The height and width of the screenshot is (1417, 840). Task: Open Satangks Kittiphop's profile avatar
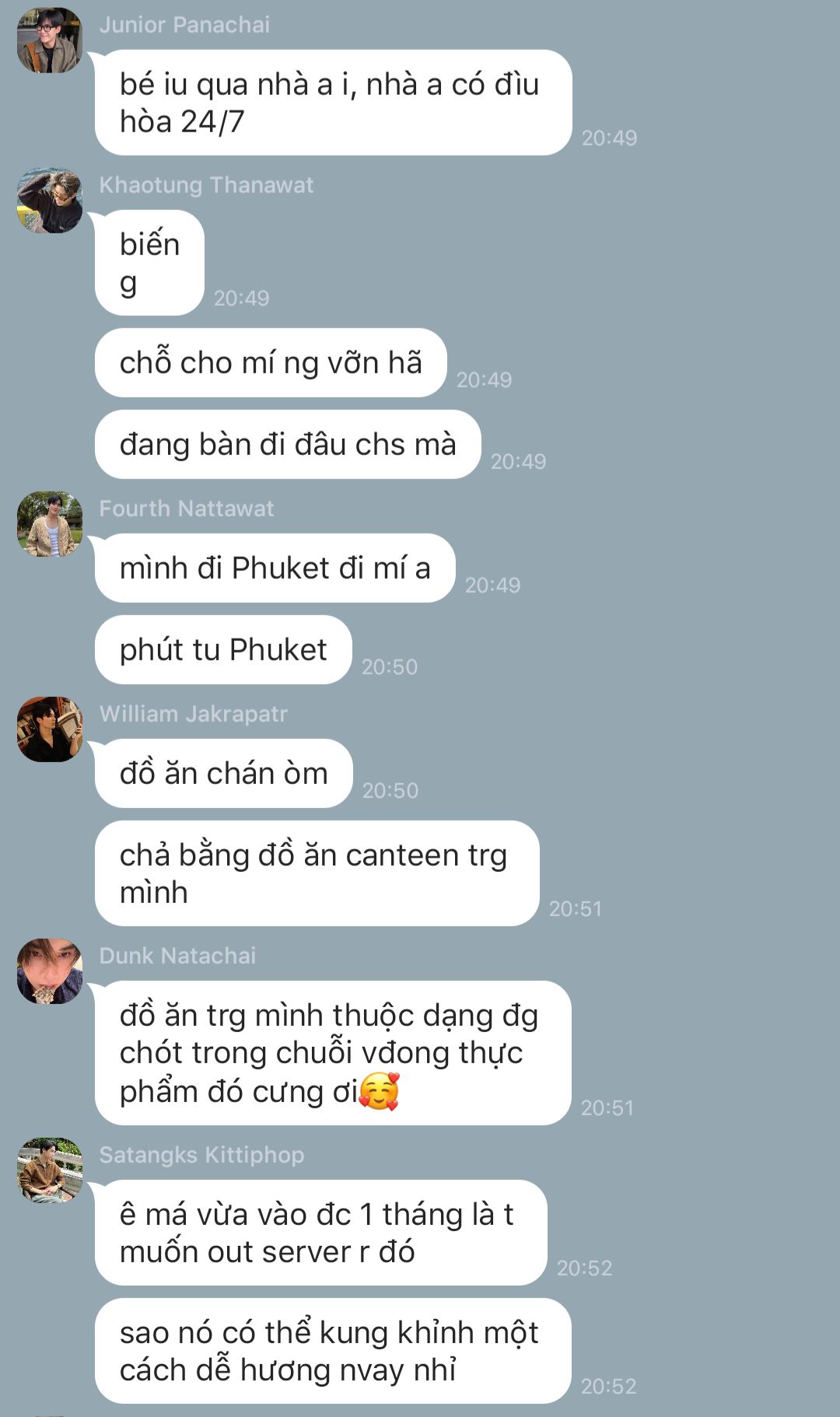(x=50, y=1170)
